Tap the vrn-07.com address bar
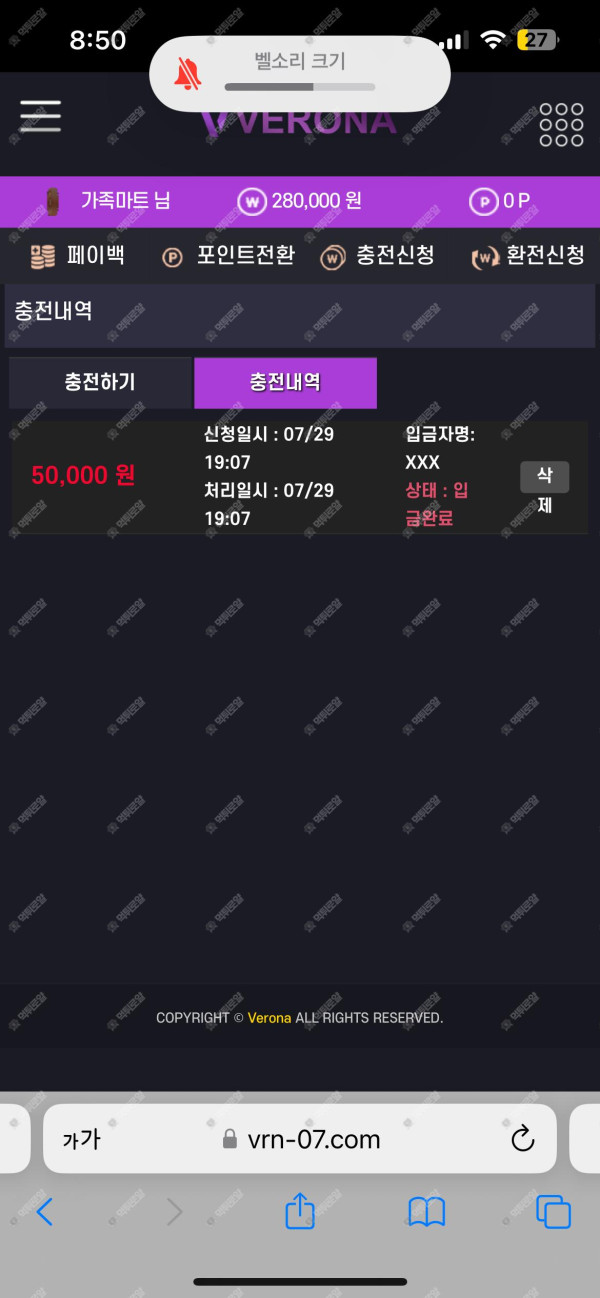 (x=300, y=1139)
